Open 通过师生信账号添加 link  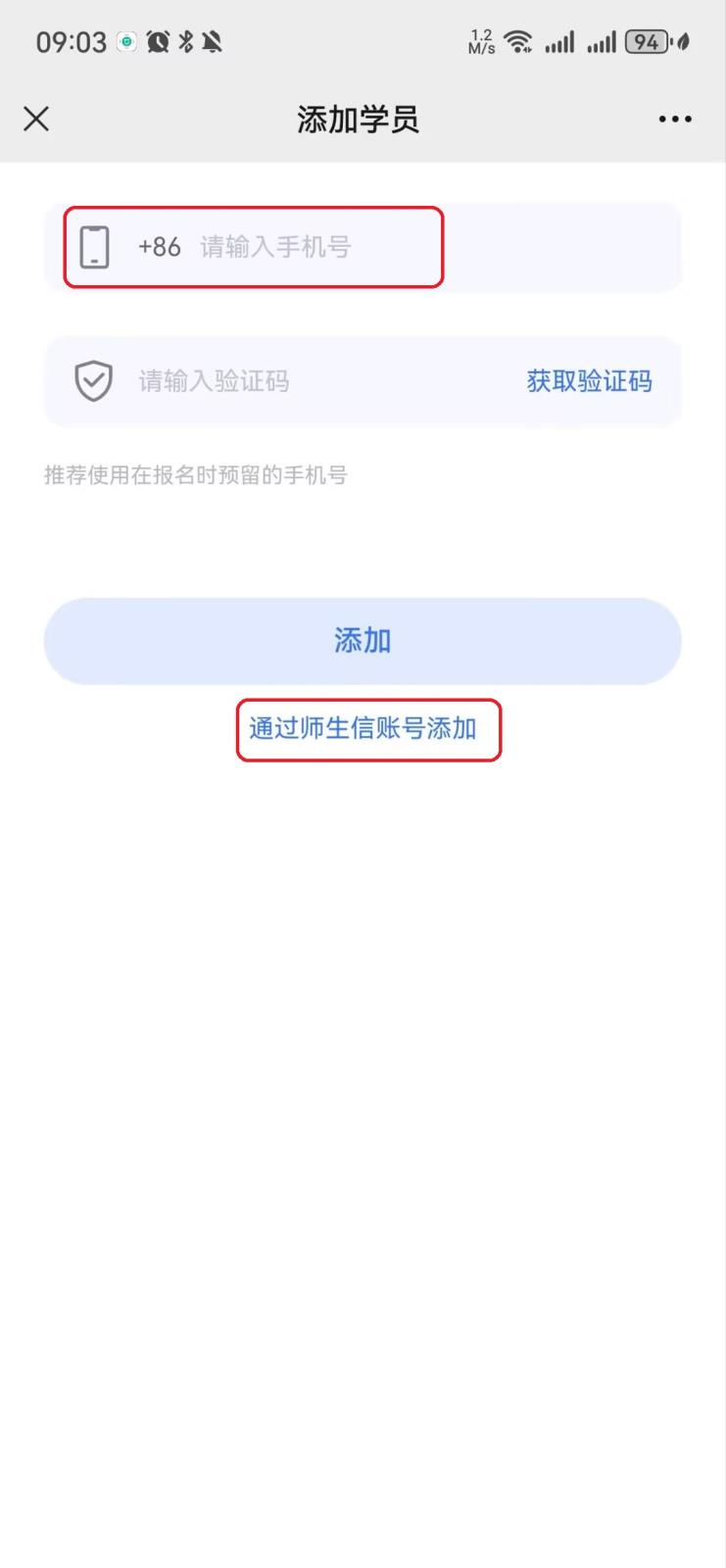tap(363, 729)
